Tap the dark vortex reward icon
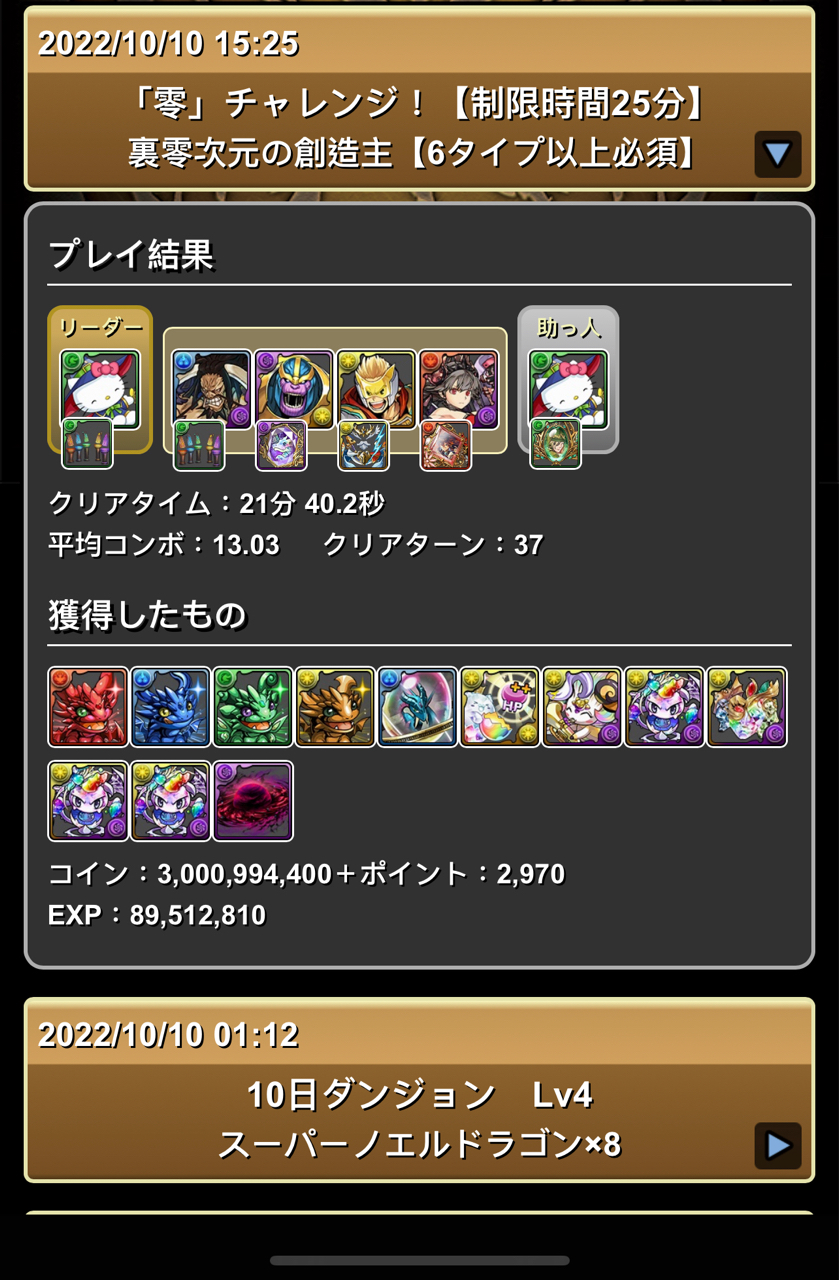839x1280 pixels. coord(252,801)
